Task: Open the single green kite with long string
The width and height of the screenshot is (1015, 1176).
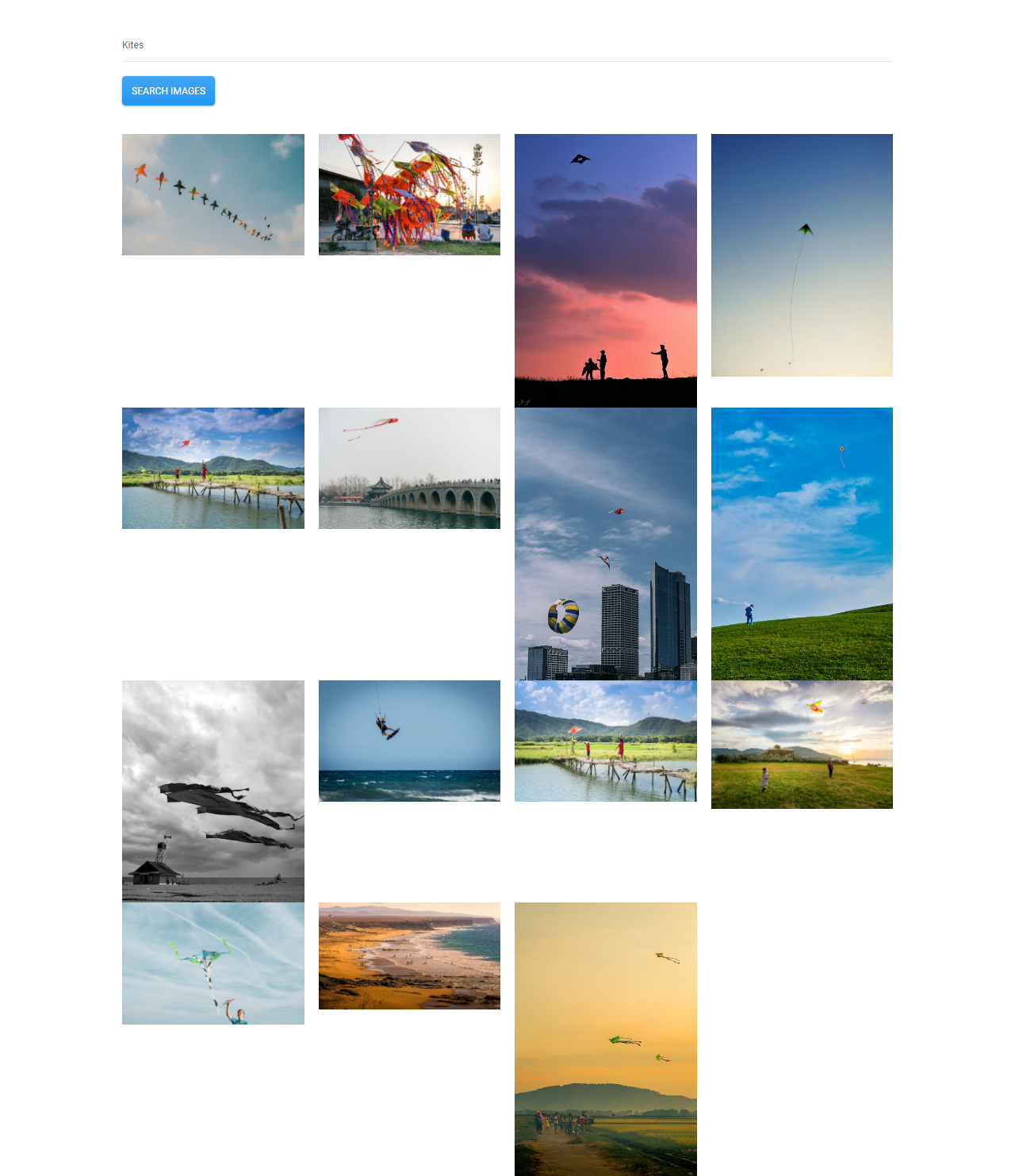Action: point(802,255)
